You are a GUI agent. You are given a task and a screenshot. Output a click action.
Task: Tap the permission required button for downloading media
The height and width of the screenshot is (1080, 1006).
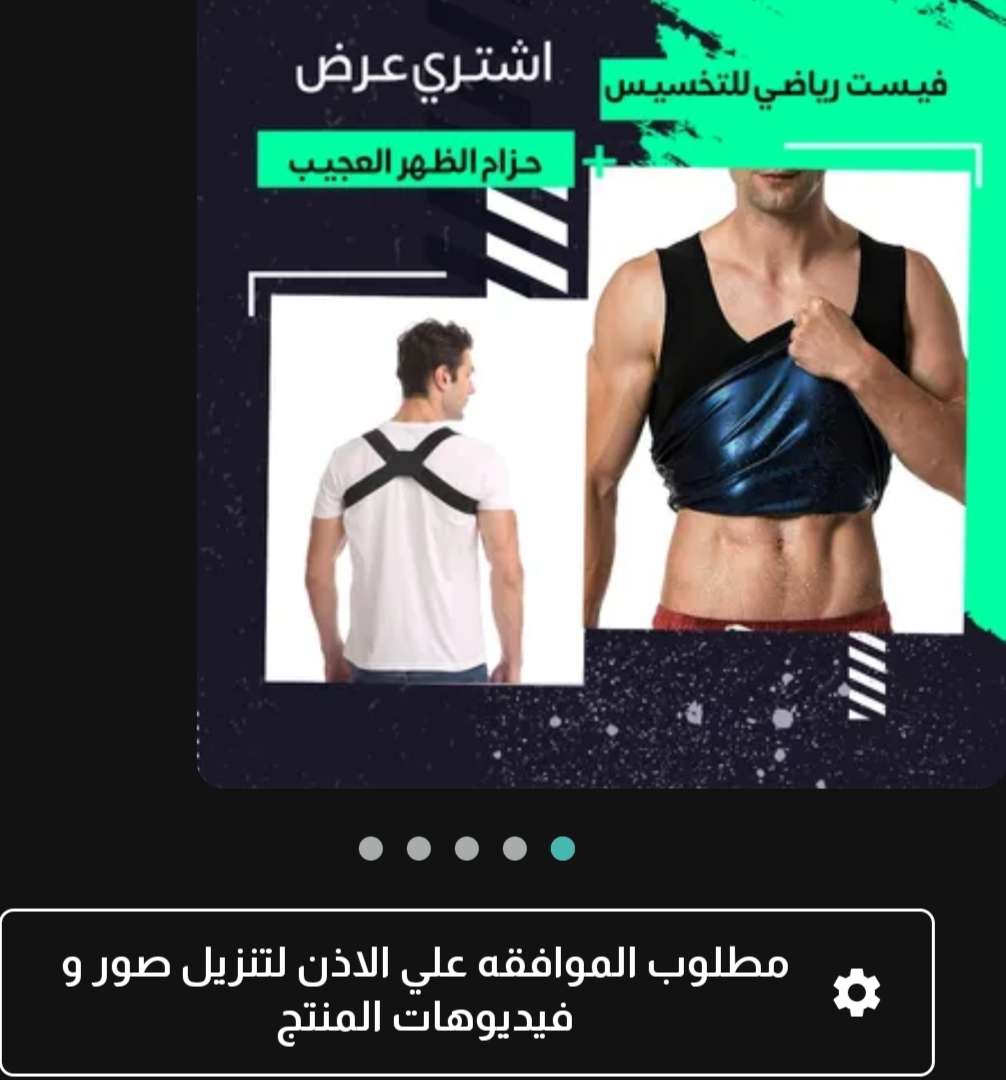coord(467,991)
